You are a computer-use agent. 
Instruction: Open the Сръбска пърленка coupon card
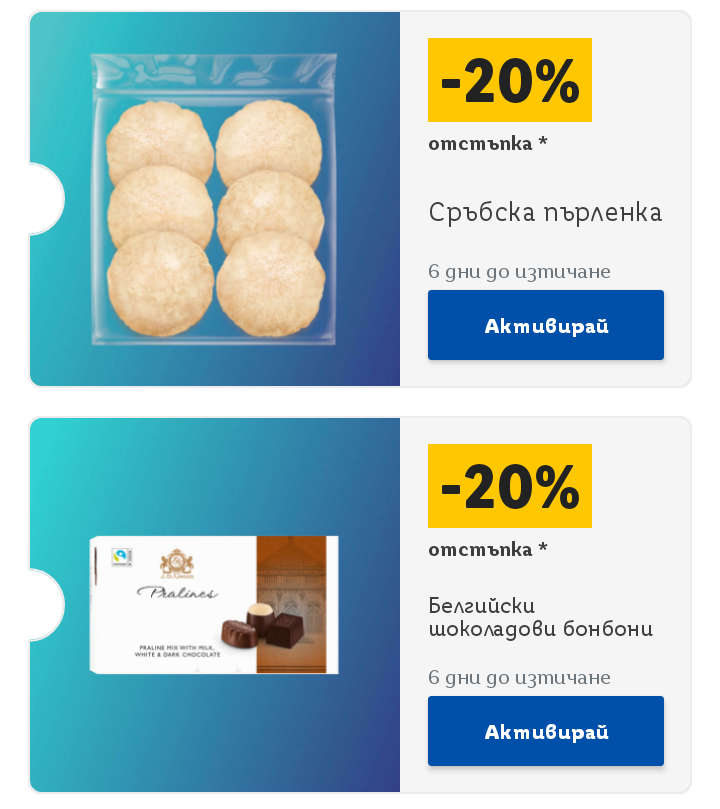pos(360,199)
